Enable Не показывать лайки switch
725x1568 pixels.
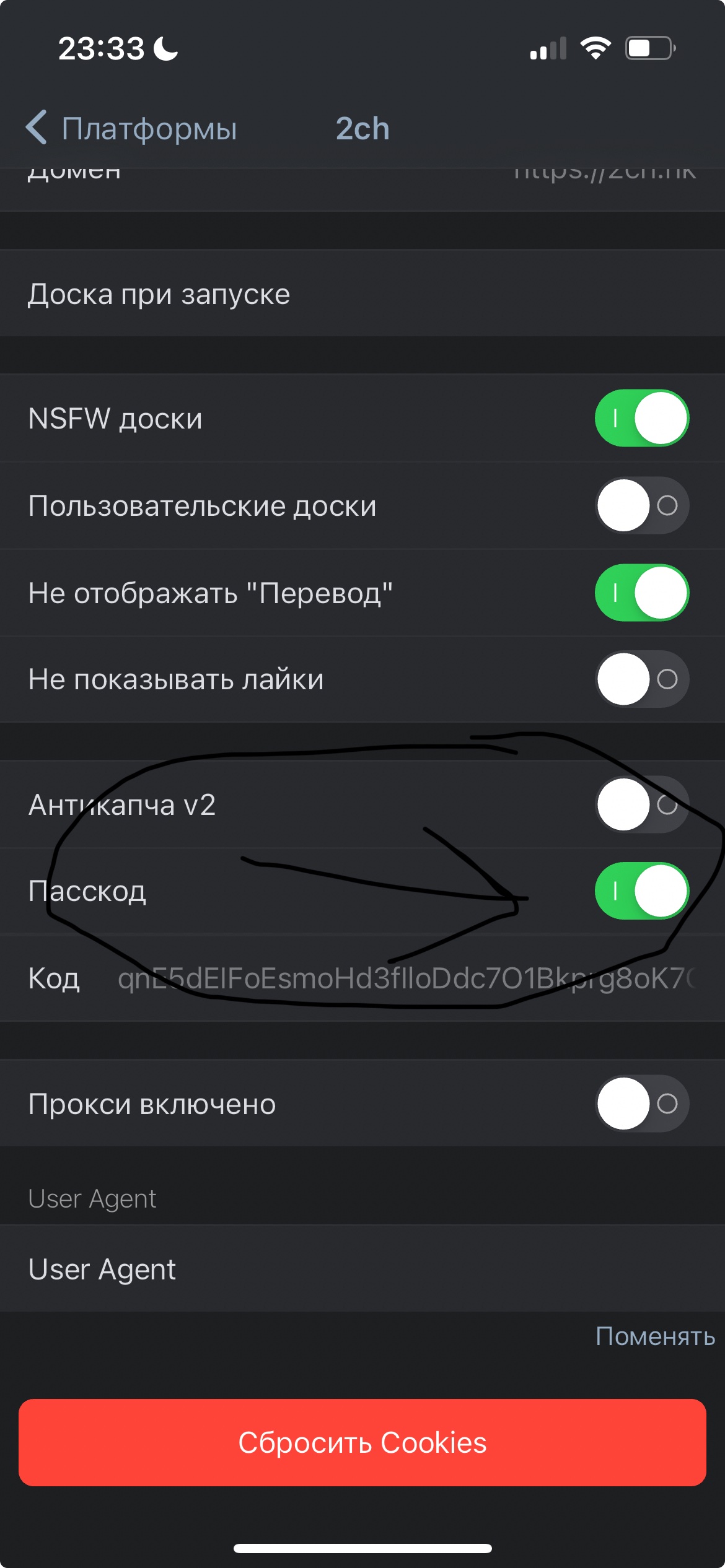tap(642, 679)
